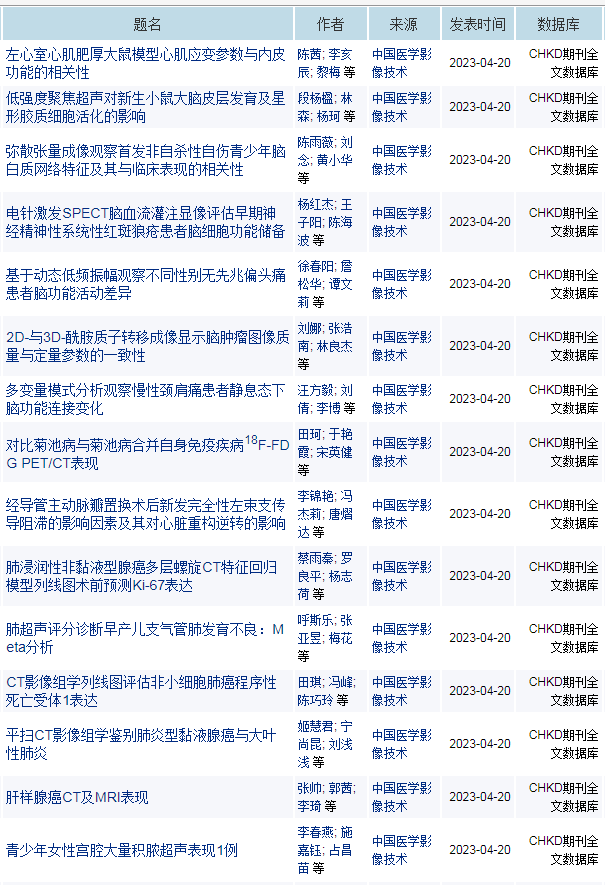Viewport: 605px width, 885px height.
Task: Open the article on 左心室心肌肥厚大鼠模型心肌应变参数
Action: (145, 62)
